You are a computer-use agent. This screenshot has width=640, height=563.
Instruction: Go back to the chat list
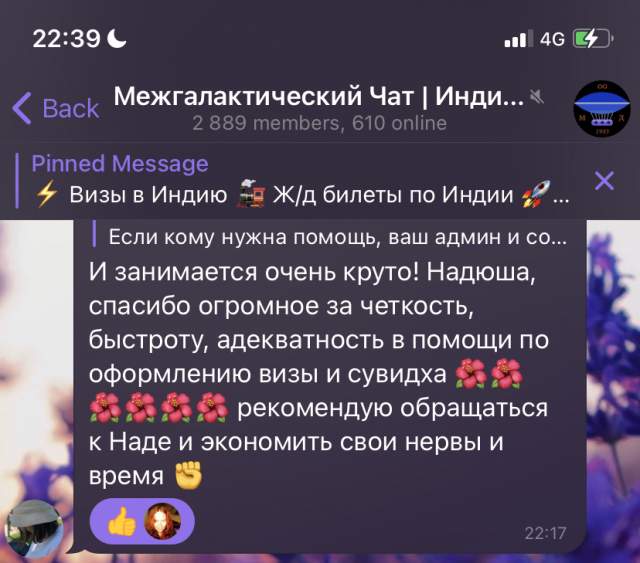[x=55, y=108]
